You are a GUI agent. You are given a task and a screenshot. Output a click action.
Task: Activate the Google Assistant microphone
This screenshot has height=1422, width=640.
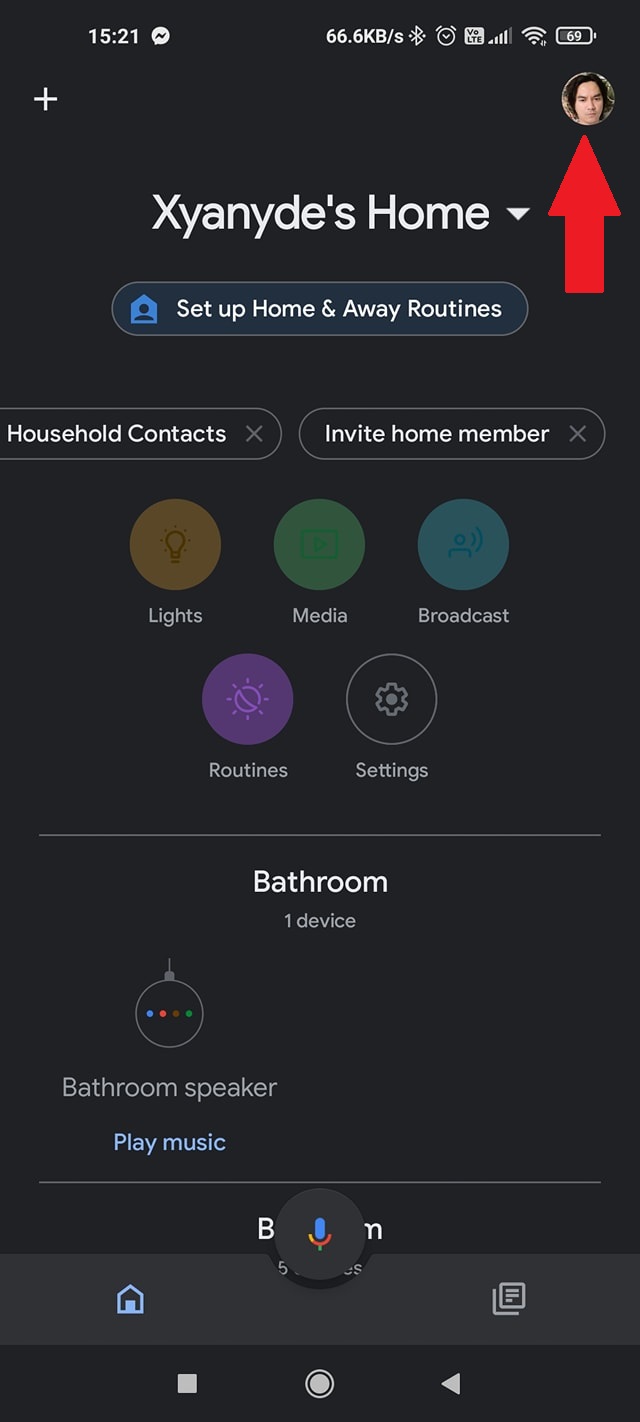click(320, 1234)
